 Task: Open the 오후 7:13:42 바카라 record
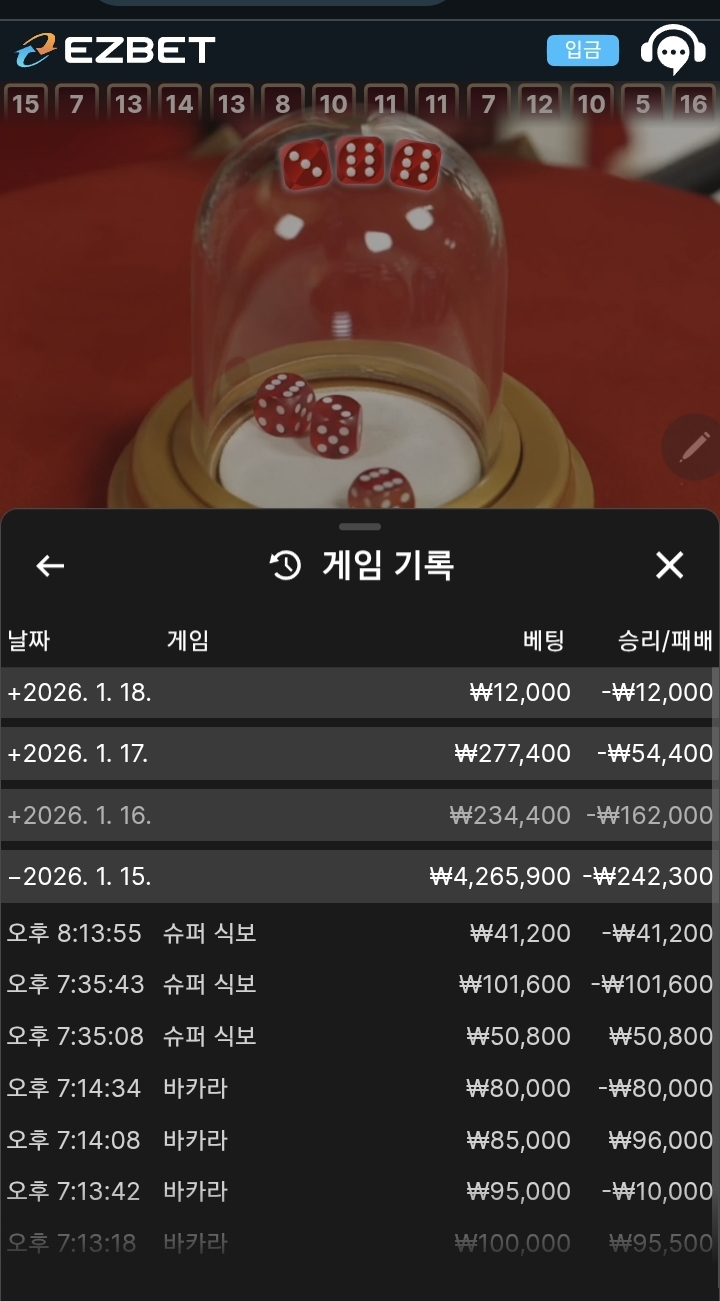(360, 1191)
